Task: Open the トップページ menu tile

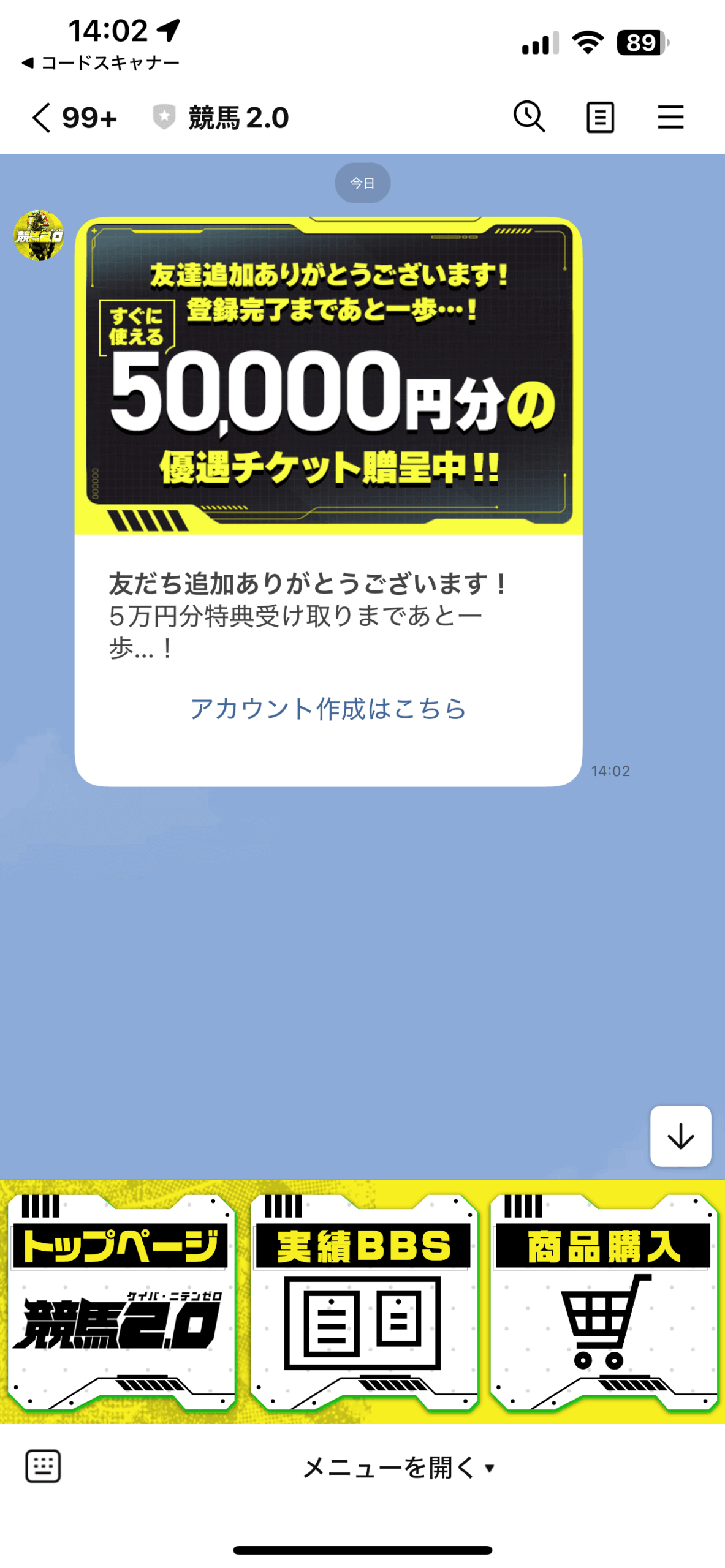Action: click(121, 1302)
